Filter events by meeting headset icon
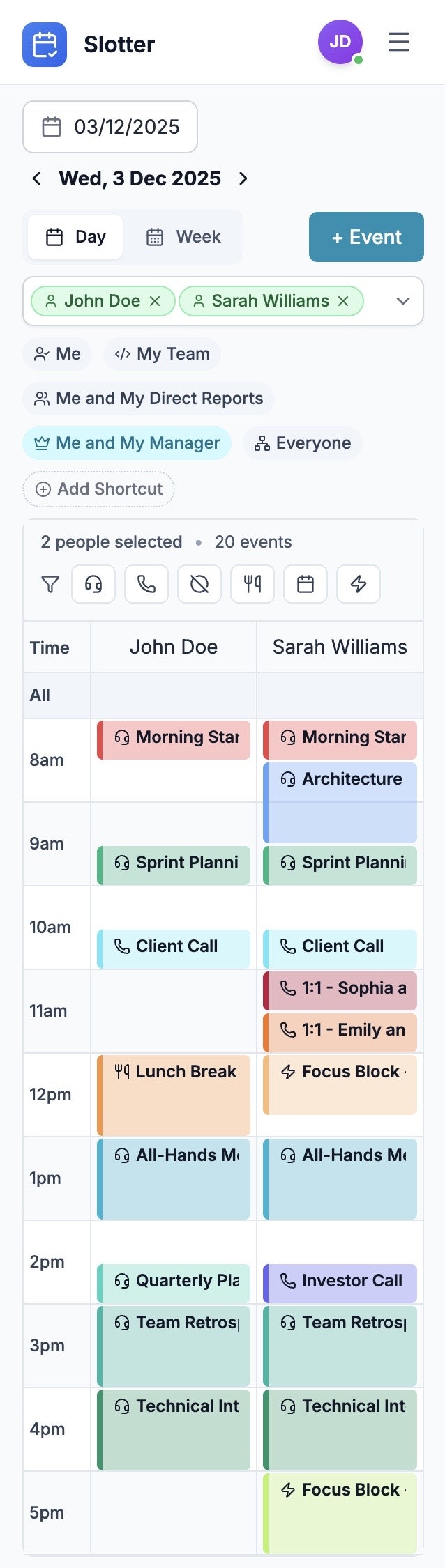Screen dimensions: 445x1568 click(x=93, y=584)
